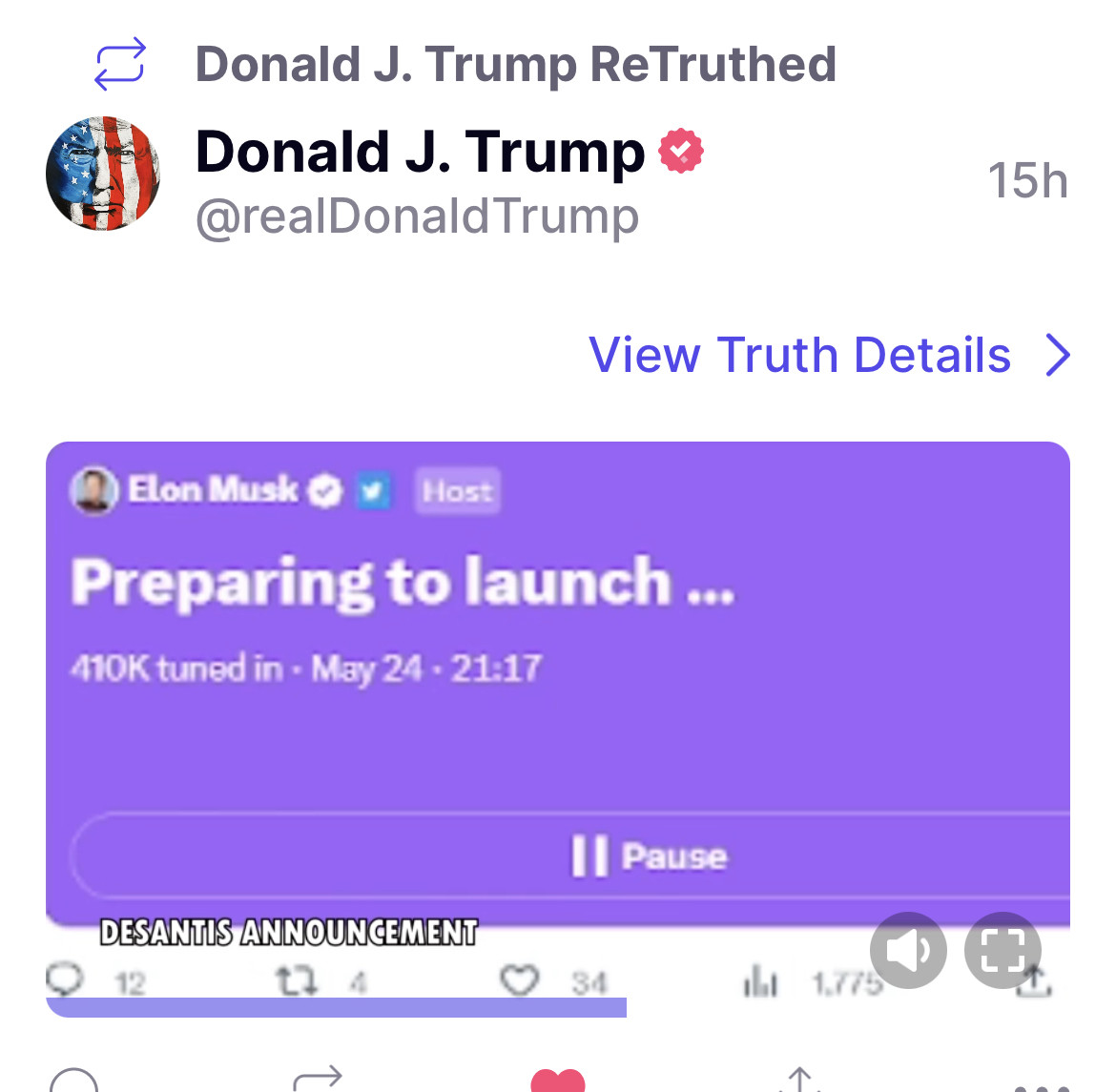Open the three-dot more options
1116x1092 pixels.
click(x=1042, y=1085)
